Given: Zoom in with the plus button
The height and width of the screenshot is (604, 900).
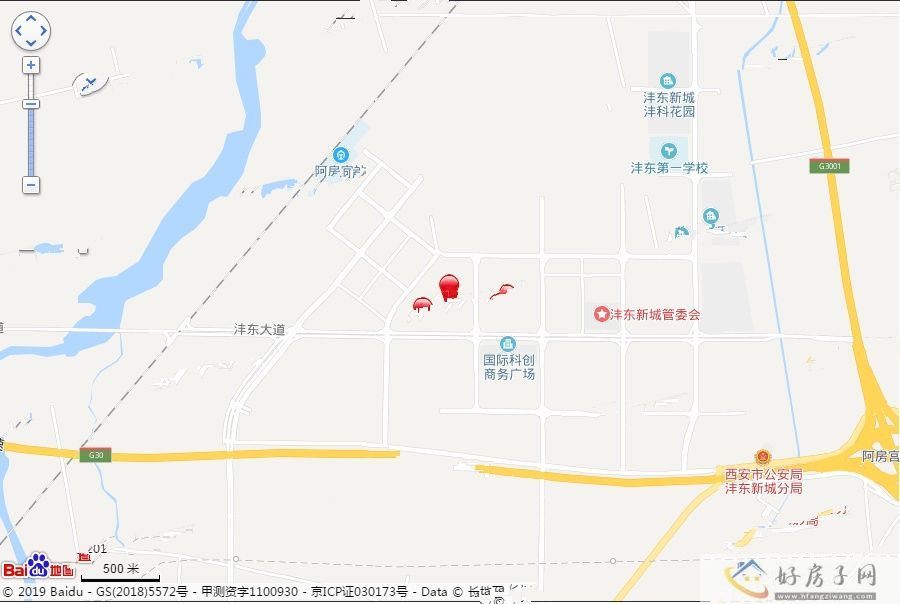Looking at the screenshot, I should [x=31, y=65].
